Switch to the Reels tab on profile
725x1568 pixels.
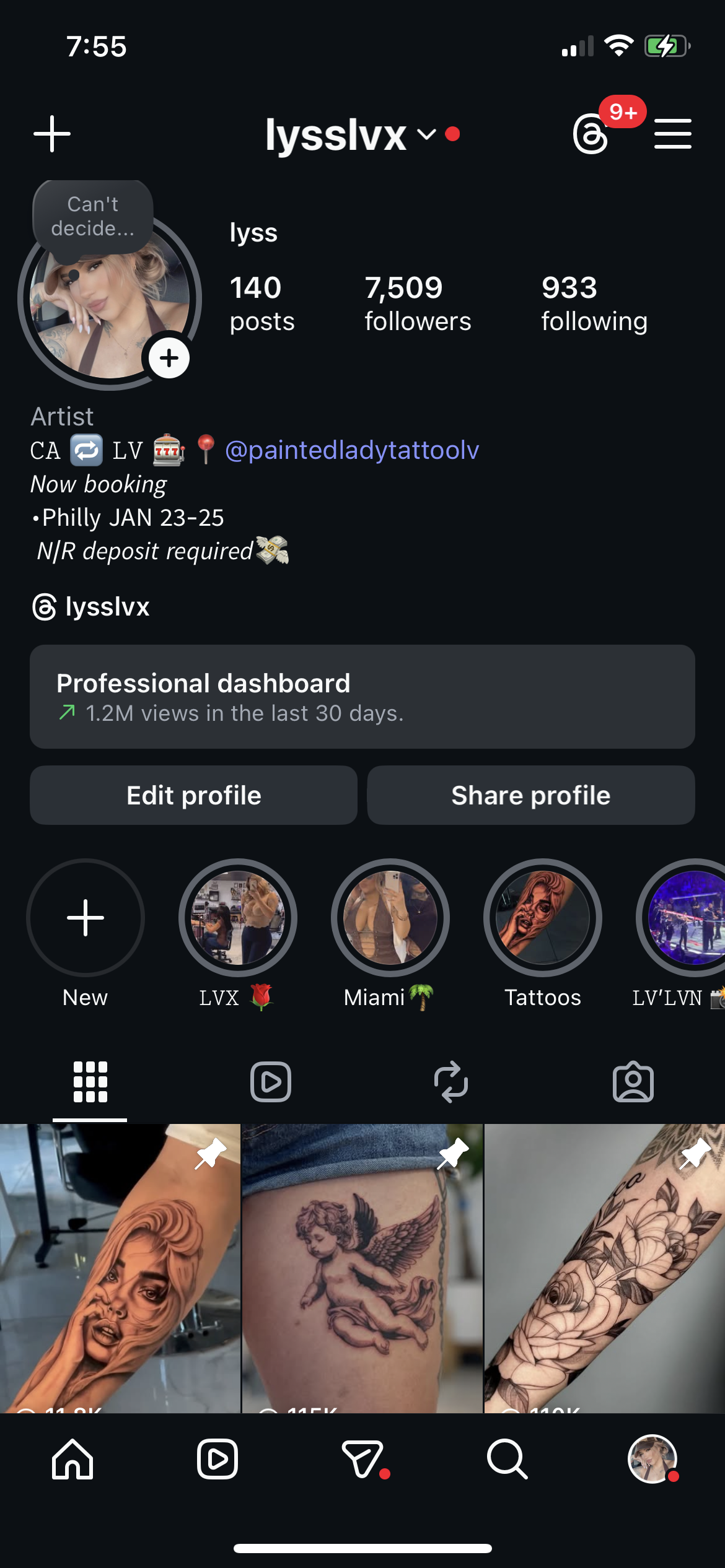(x=271, y=1082)
